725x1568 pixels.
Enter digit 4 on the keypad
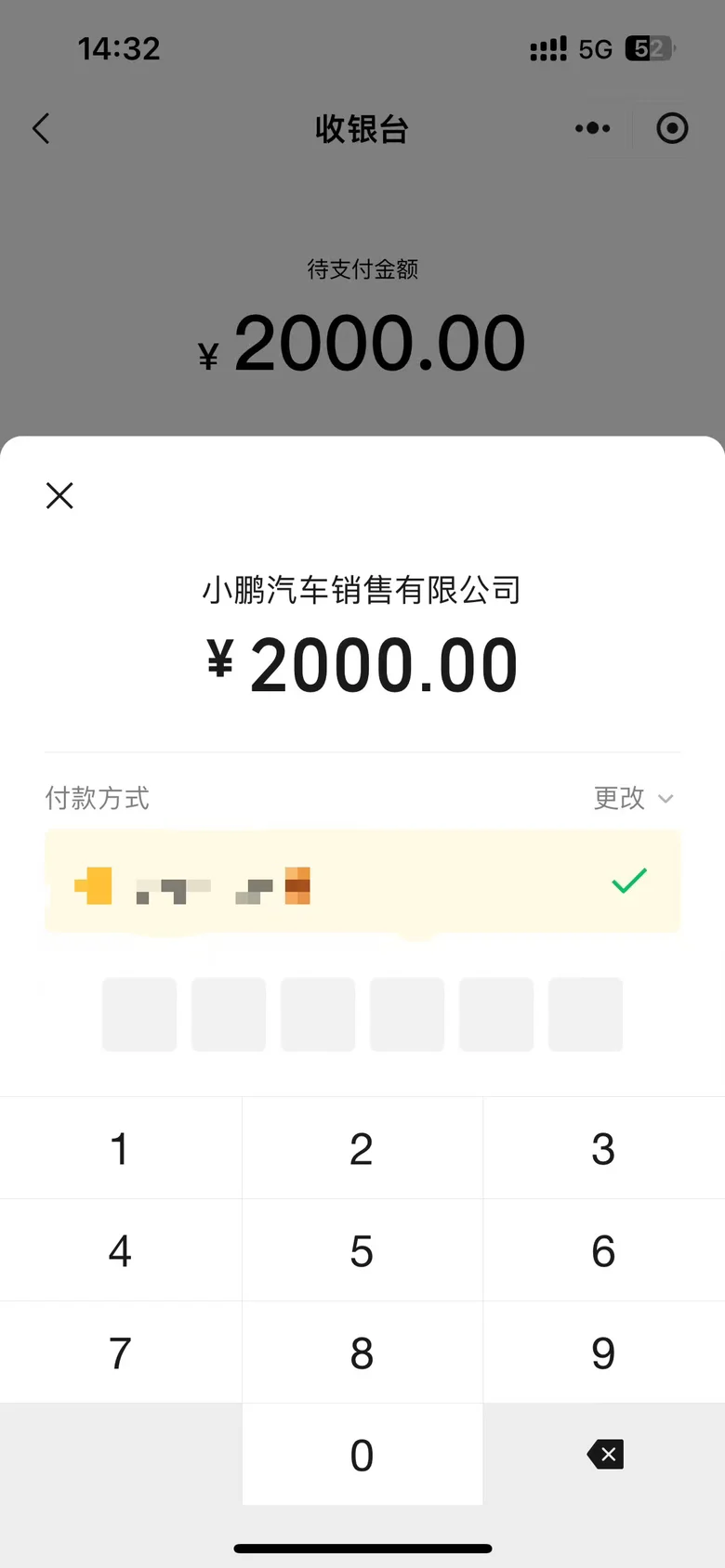pyautogui.click(x=121, y=1250)
